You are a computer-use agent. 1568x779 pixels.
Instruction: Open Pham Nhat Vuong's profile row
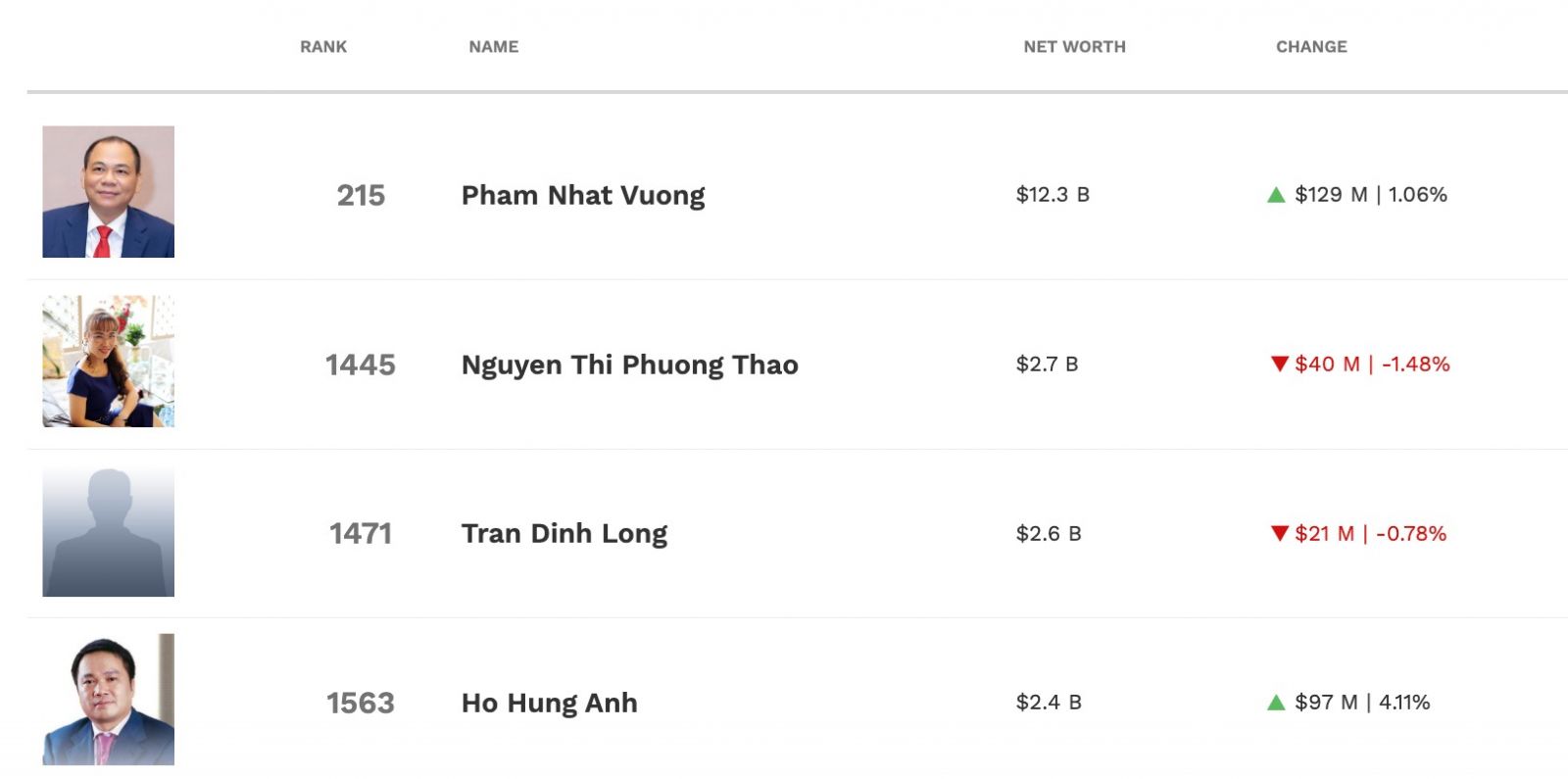[583, 195]
